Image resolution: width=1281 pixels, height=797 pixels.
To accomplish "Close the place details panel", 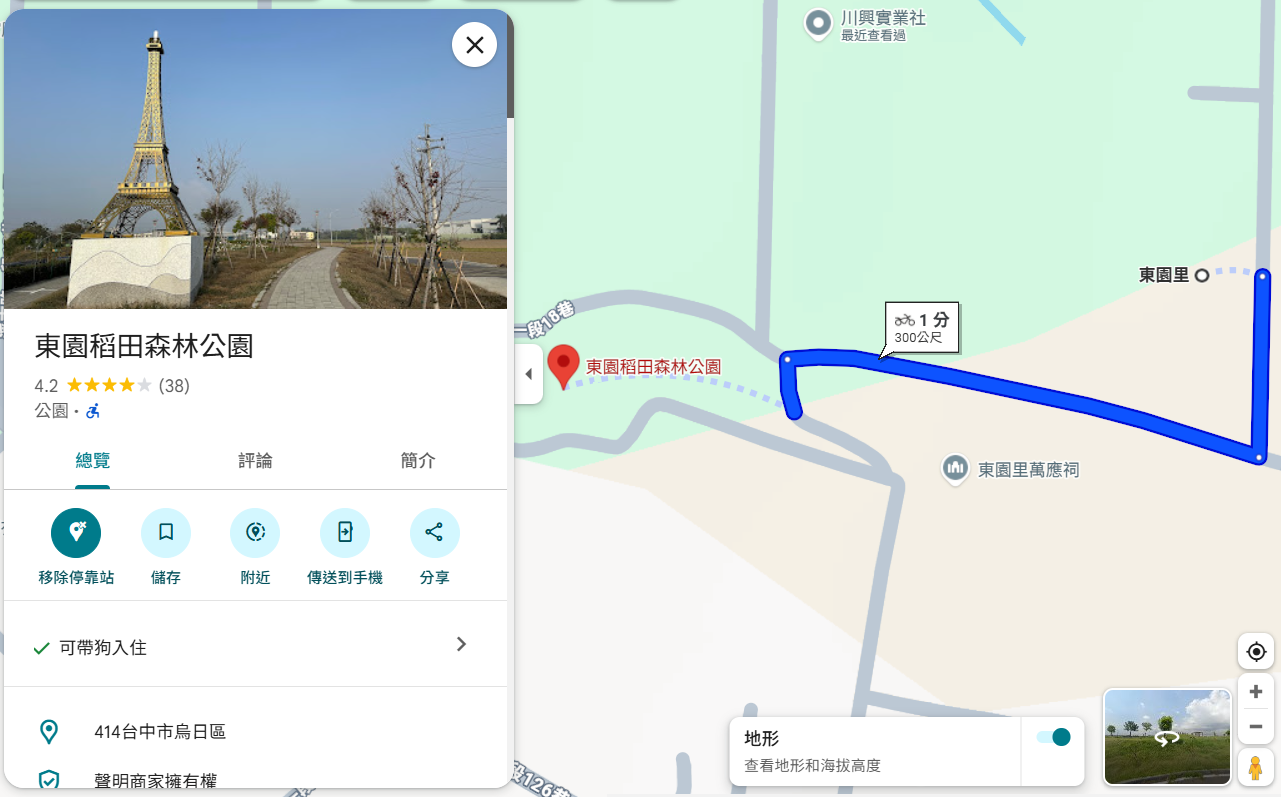I will (x=474, y=45).
